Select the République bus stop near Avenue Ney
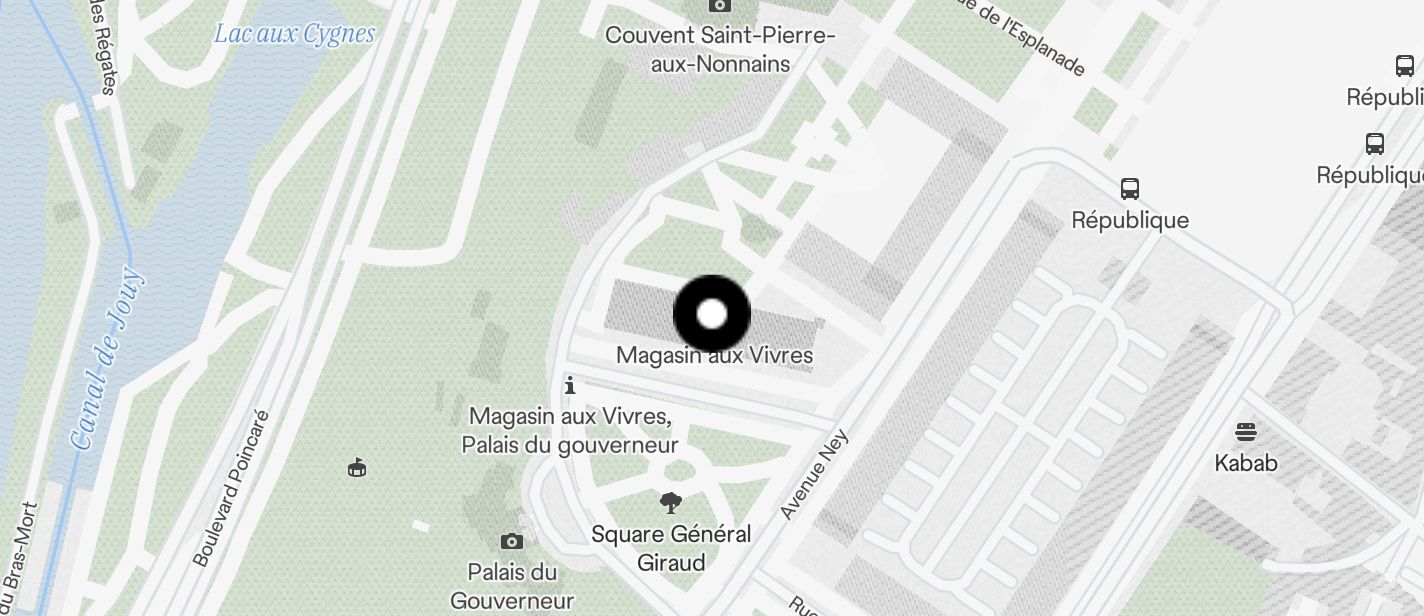 point(1130,189)
